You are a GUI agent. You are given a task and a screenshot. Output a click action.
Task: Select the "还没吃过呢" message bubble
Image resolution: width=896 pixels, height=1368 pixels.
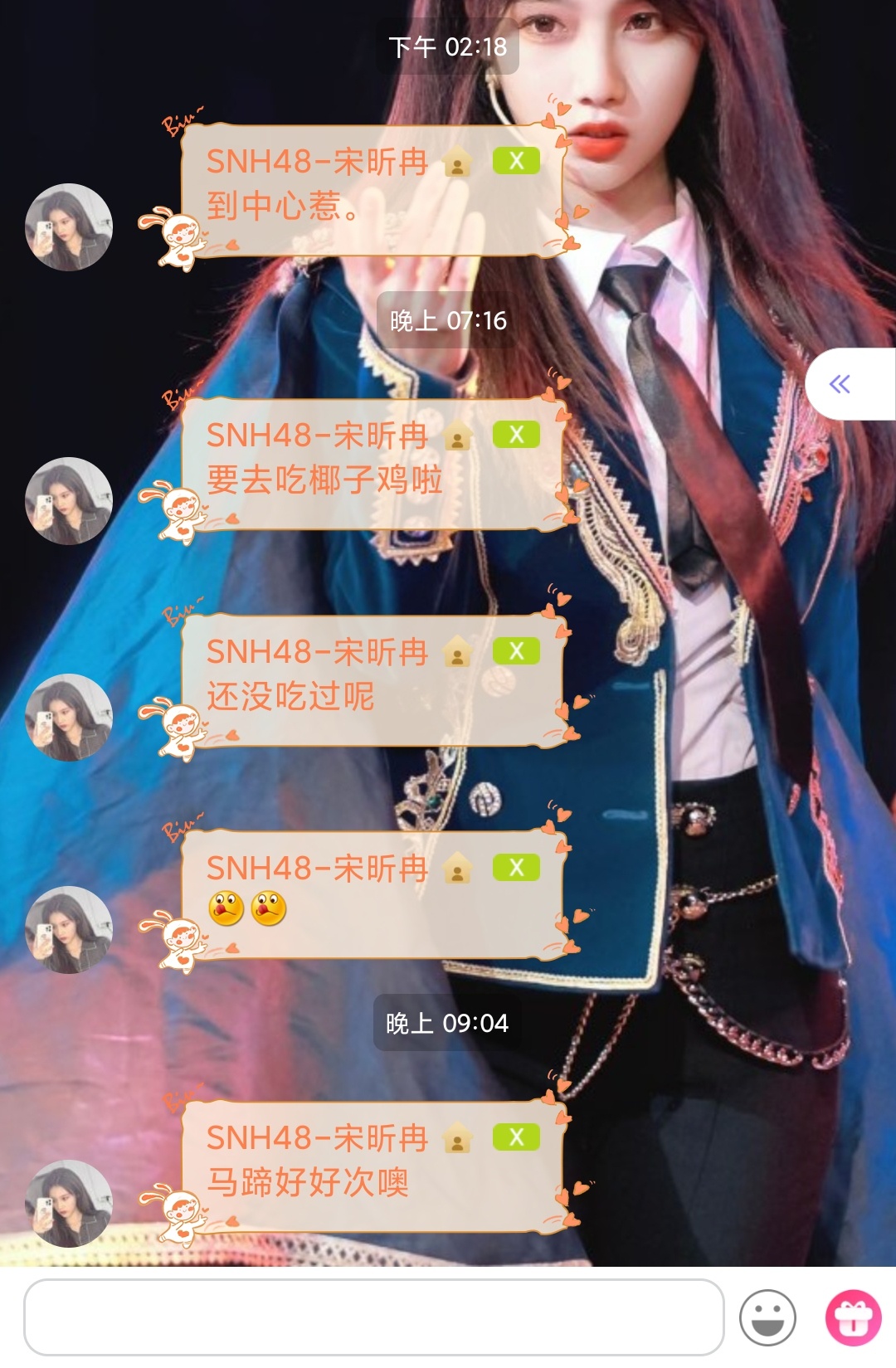coord(373,680)
